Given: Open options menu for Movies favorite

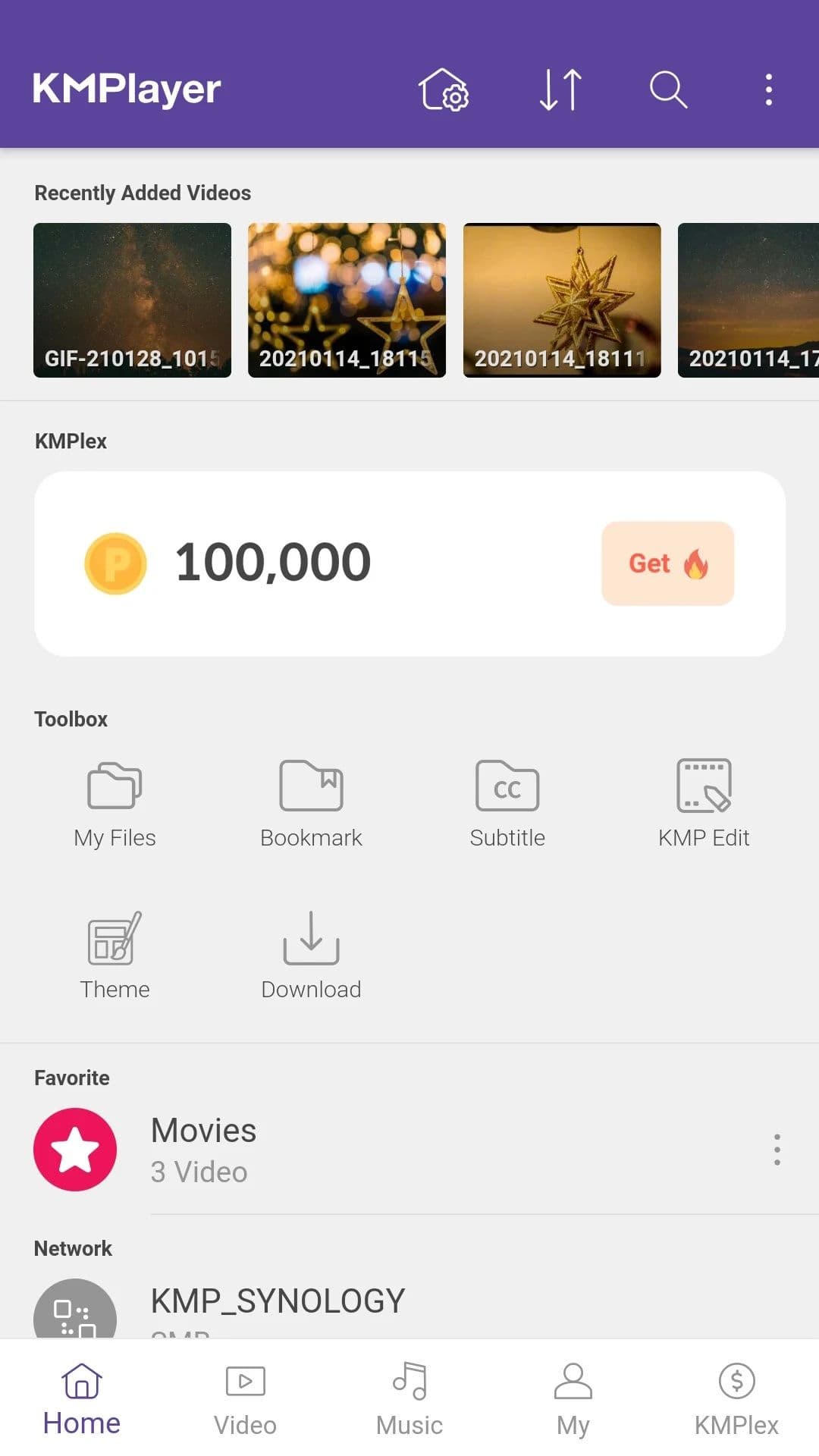Looking at the screenshot, I should (x=777, y=1149).
